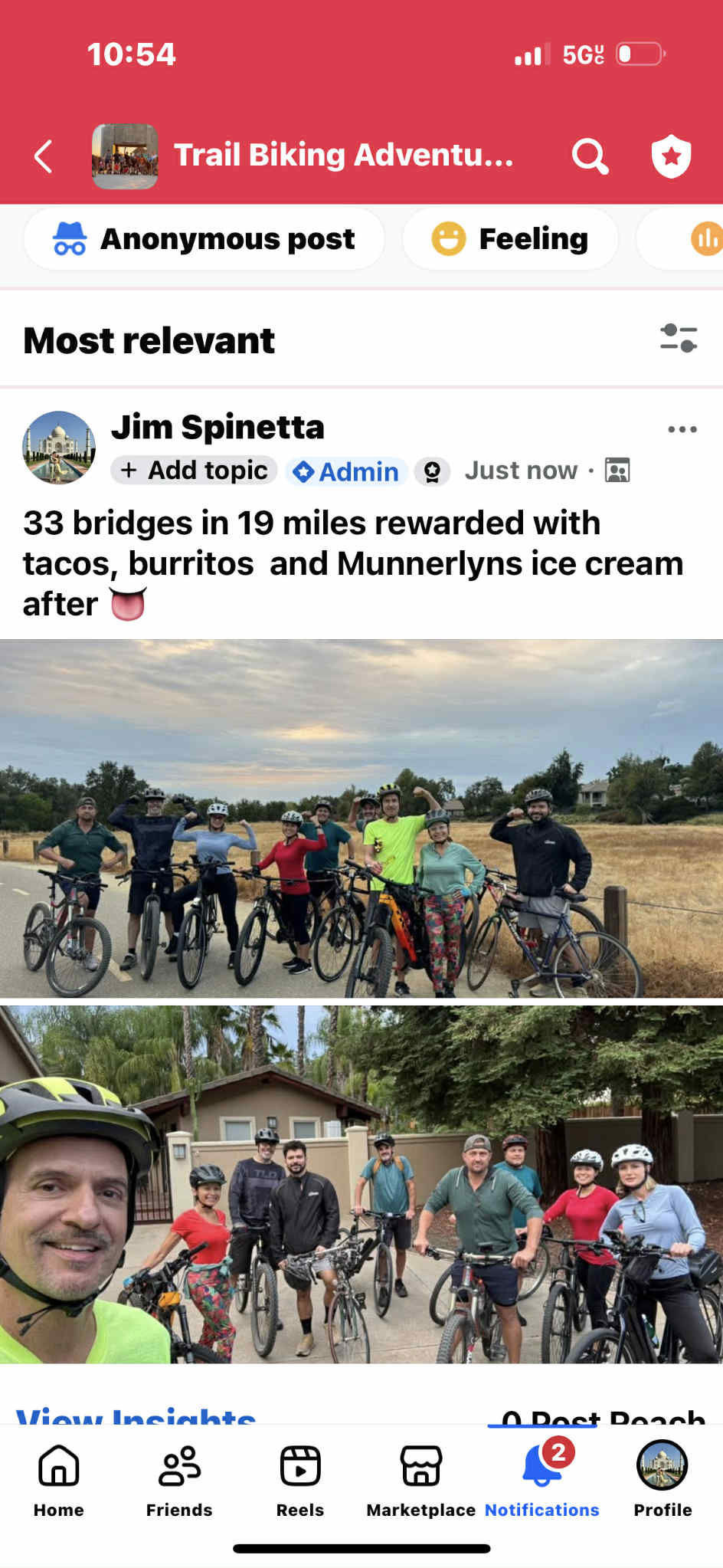Screen dimensions: 723x1568
Task: Switch to the Friends tab
Action: 179,1478
